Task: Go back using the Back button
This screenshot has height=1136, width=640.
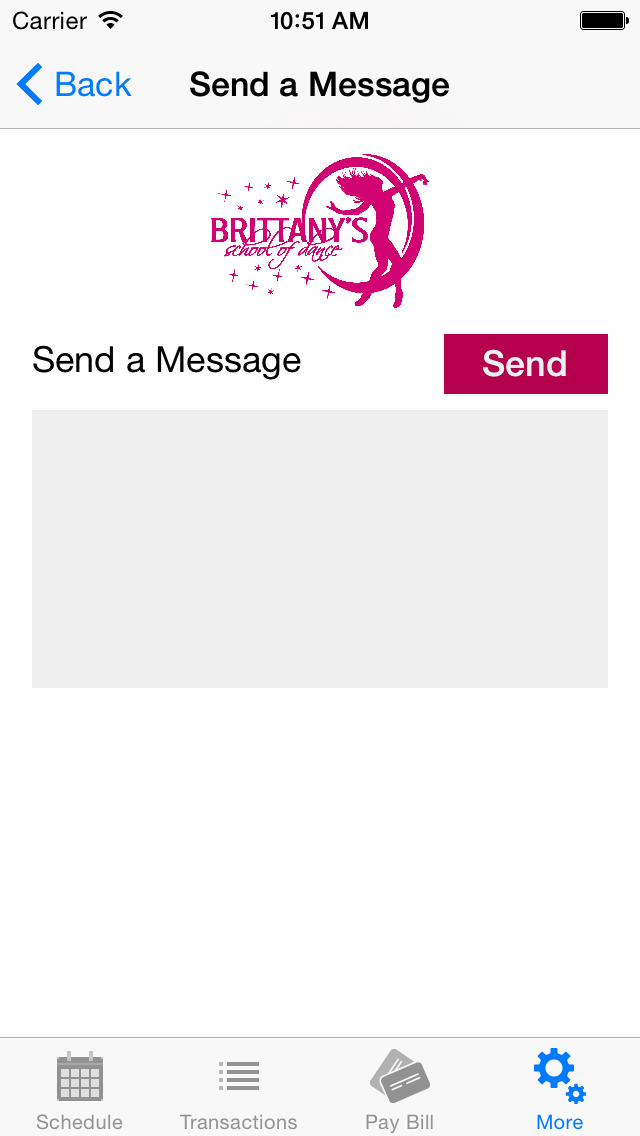Action: click(73, 85)
